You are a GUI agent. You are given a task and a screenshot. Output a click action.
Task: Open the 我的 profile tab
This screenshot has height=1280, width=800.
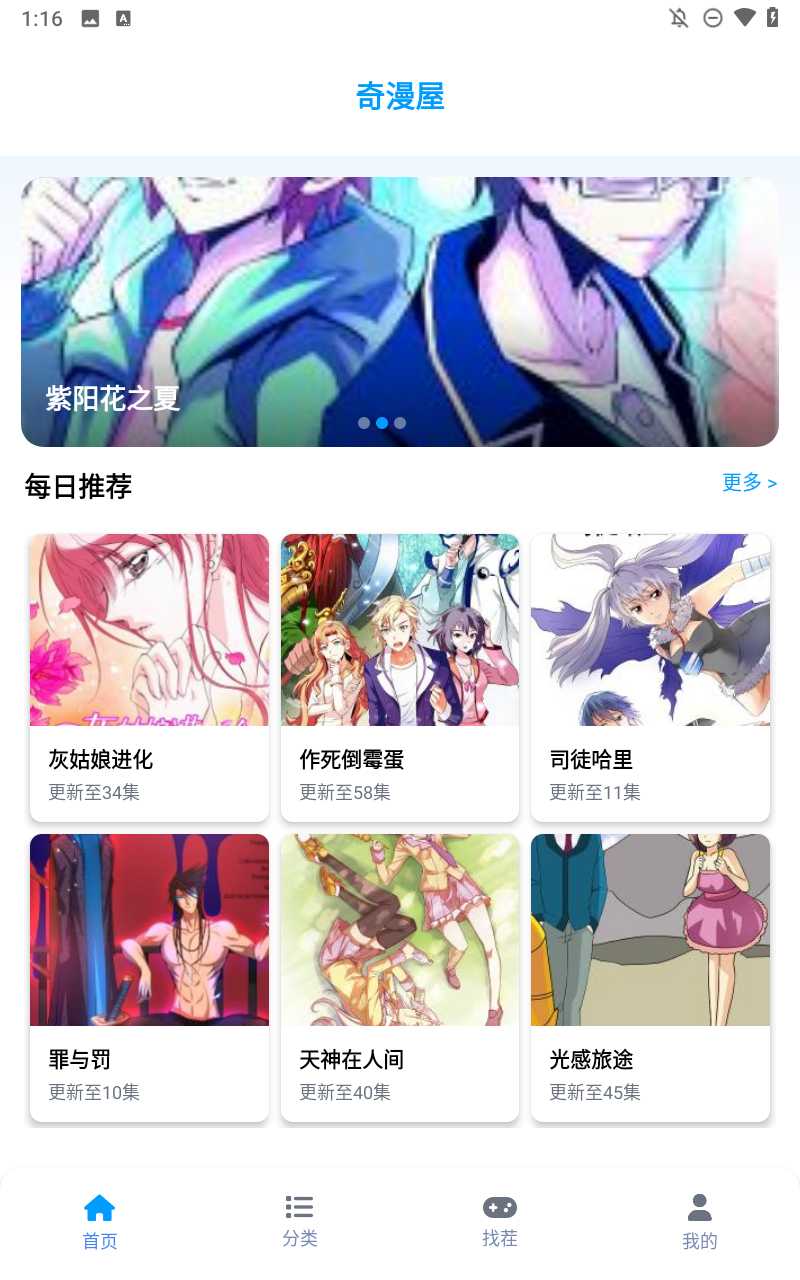(700, 1221)
